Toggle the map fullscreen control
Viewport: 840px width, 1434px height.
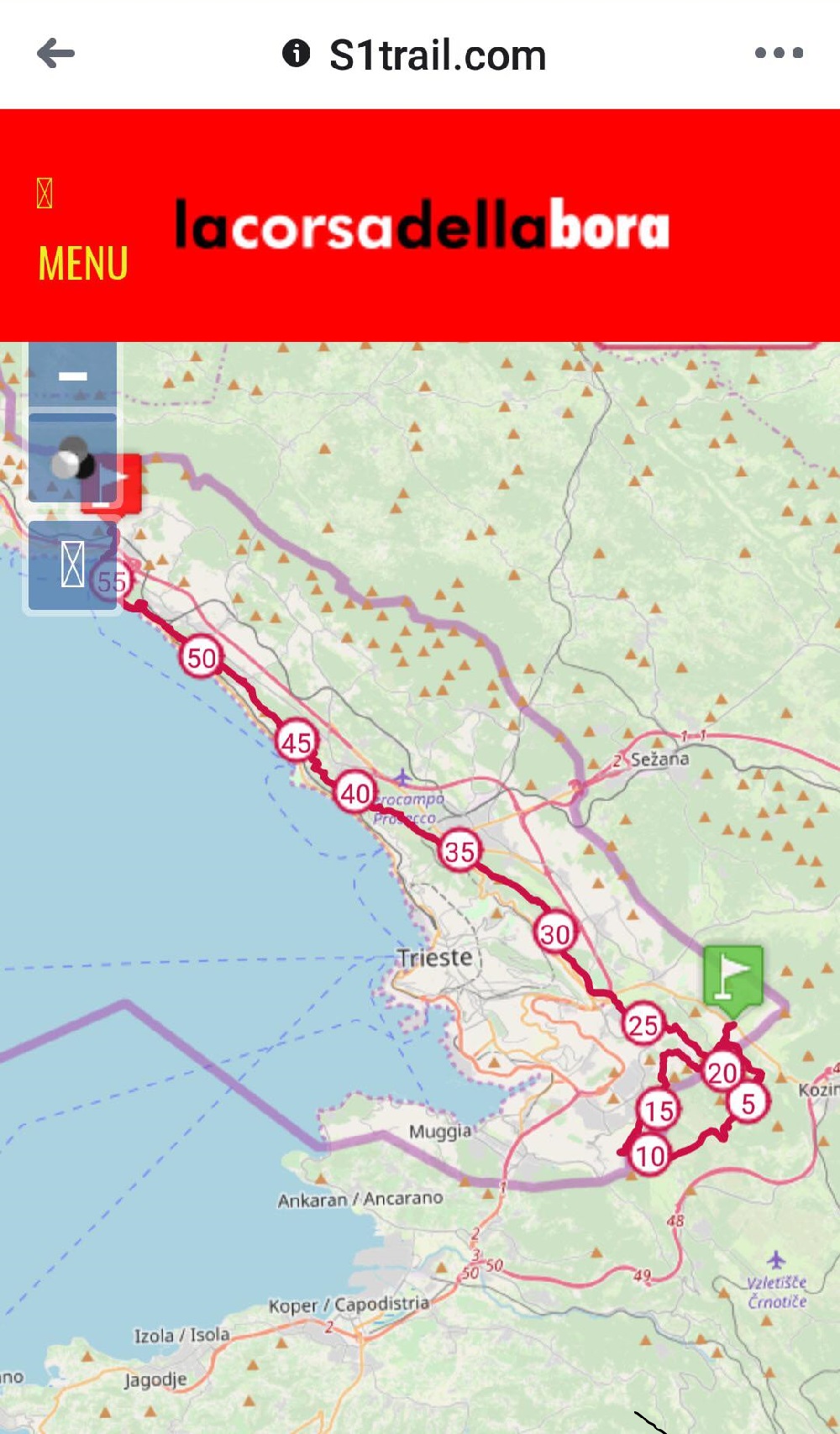pyautogui.click(x=73, y=565)
